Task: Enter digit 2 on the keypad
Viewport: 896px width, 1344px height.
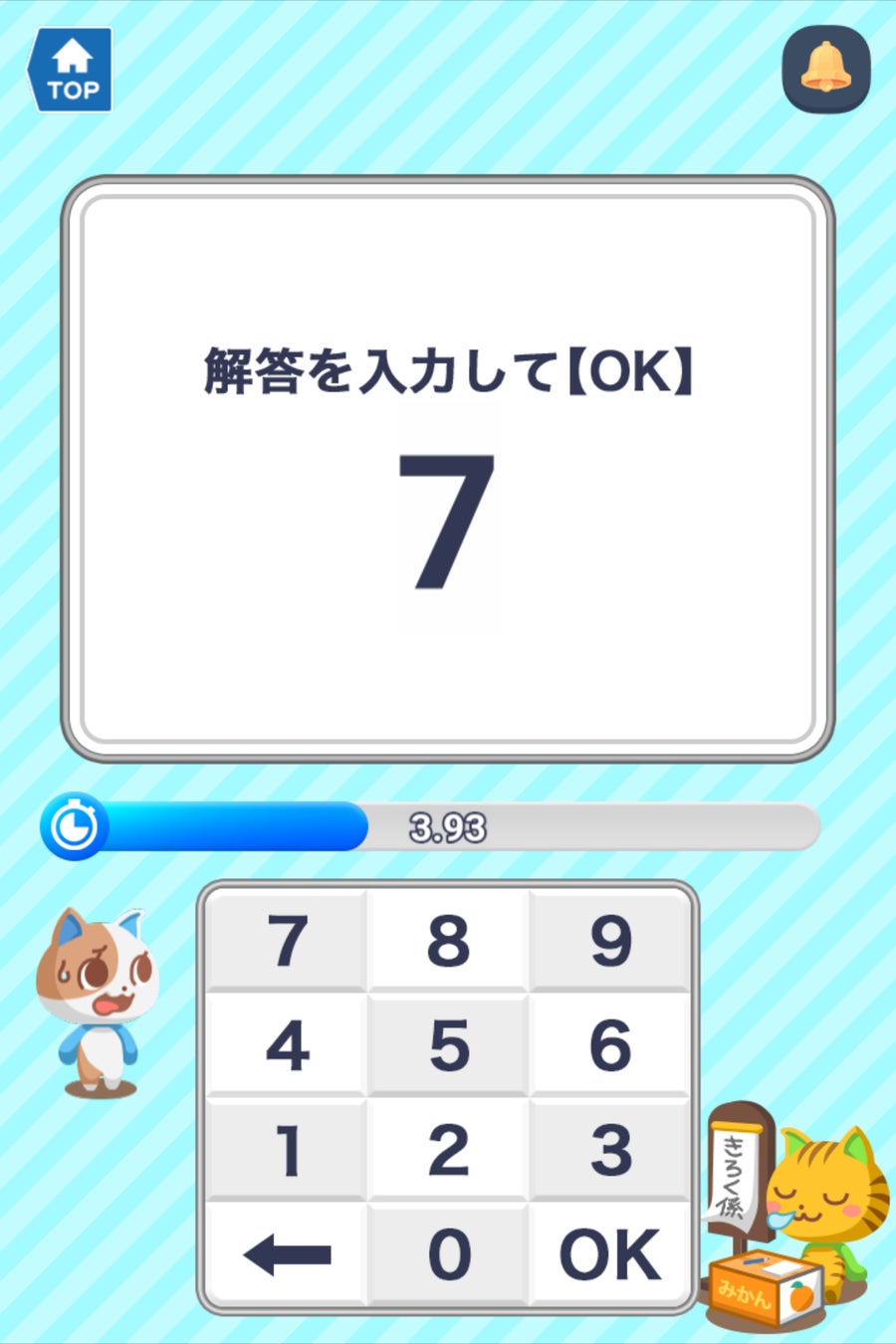Action: (448, 1150)
